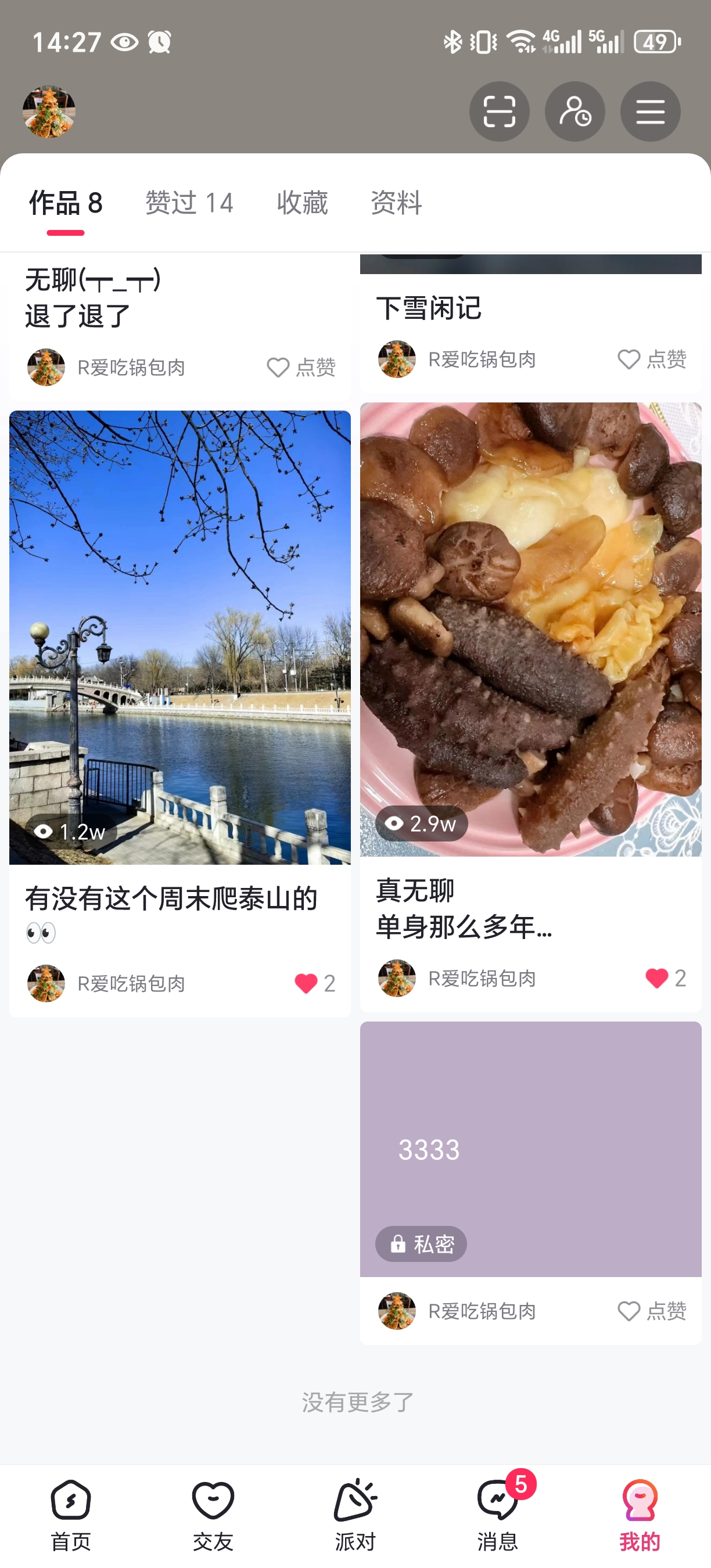
Task: Open the visitor history person-clock icon
Action: 574,112
